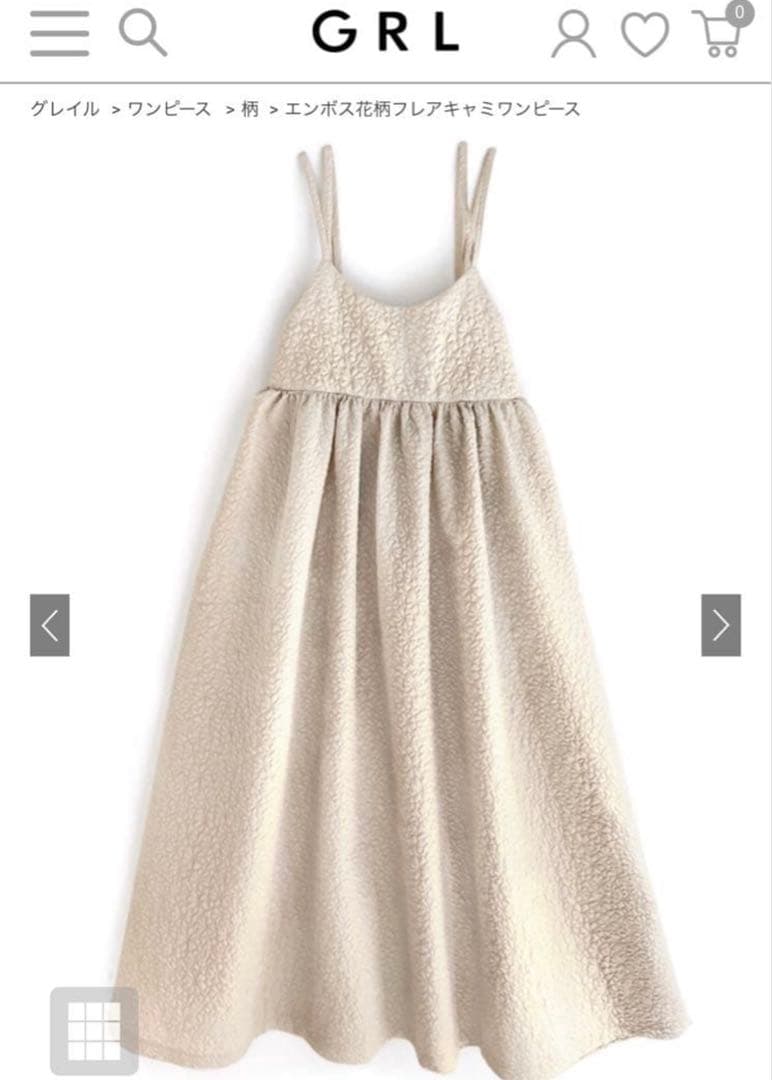Open the hamburger menu
This screenshot has height=1080, width=772.
point(59,34)
